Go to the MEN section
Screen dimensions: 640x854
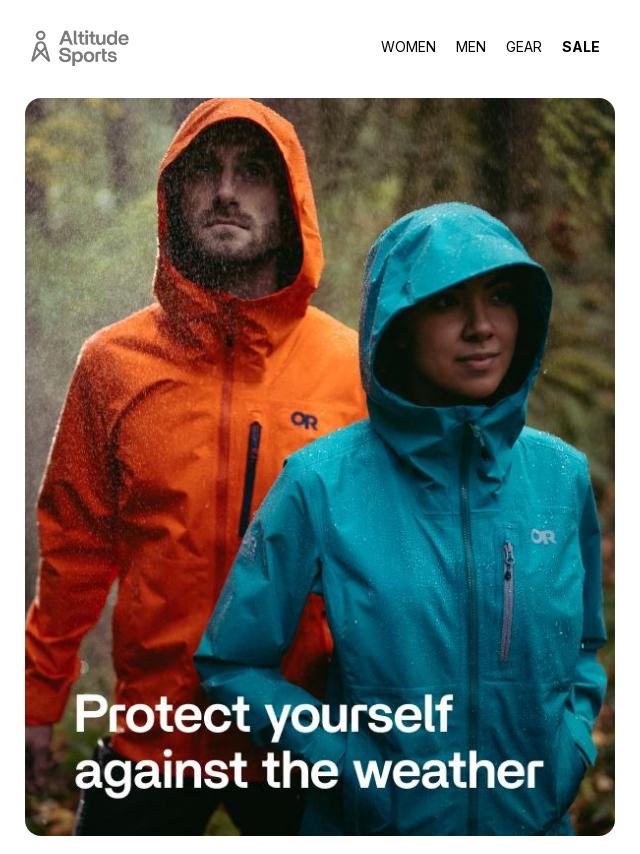point(470,47)
